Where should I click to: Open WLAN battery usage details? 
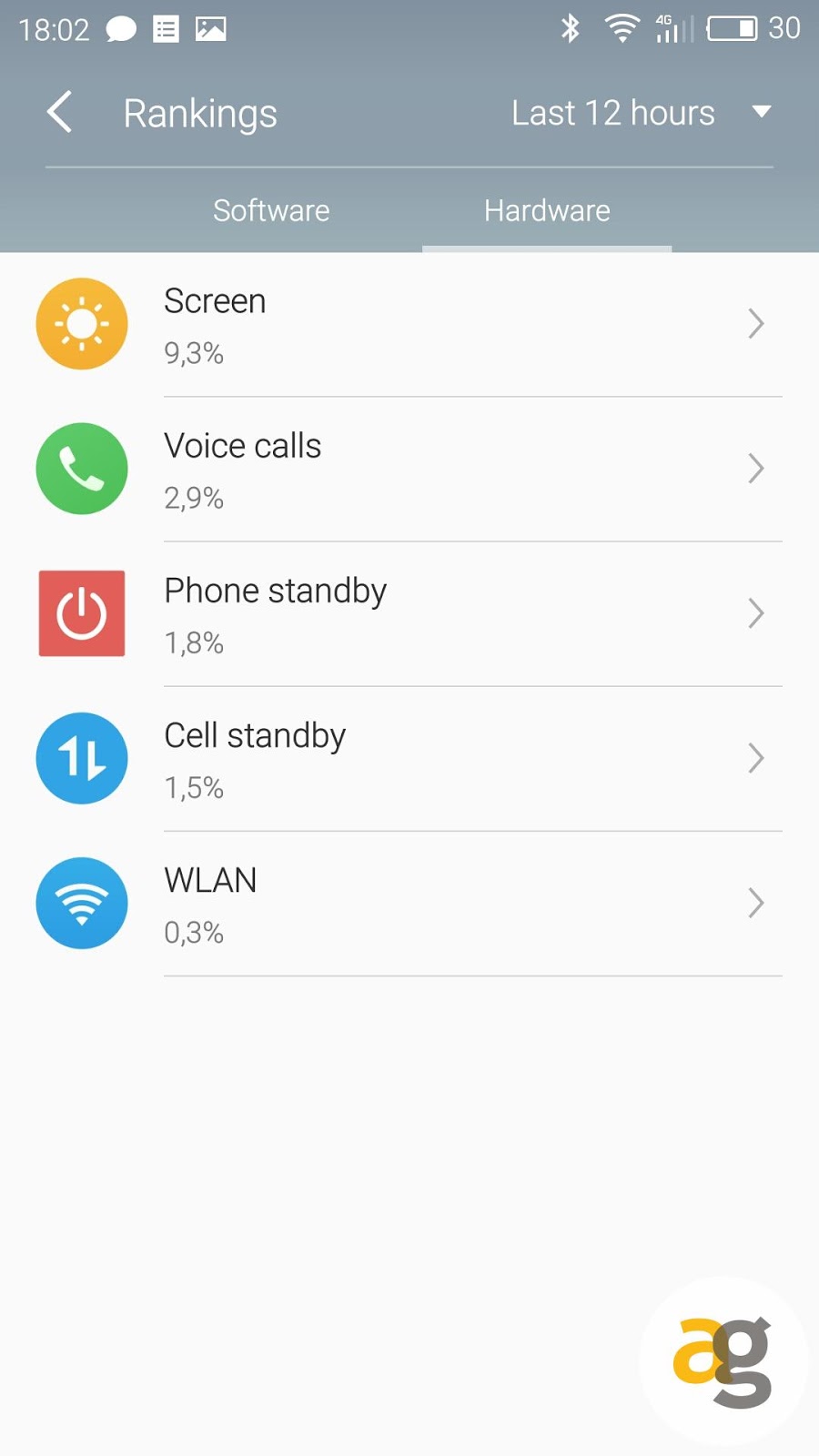tap(409, 904)
